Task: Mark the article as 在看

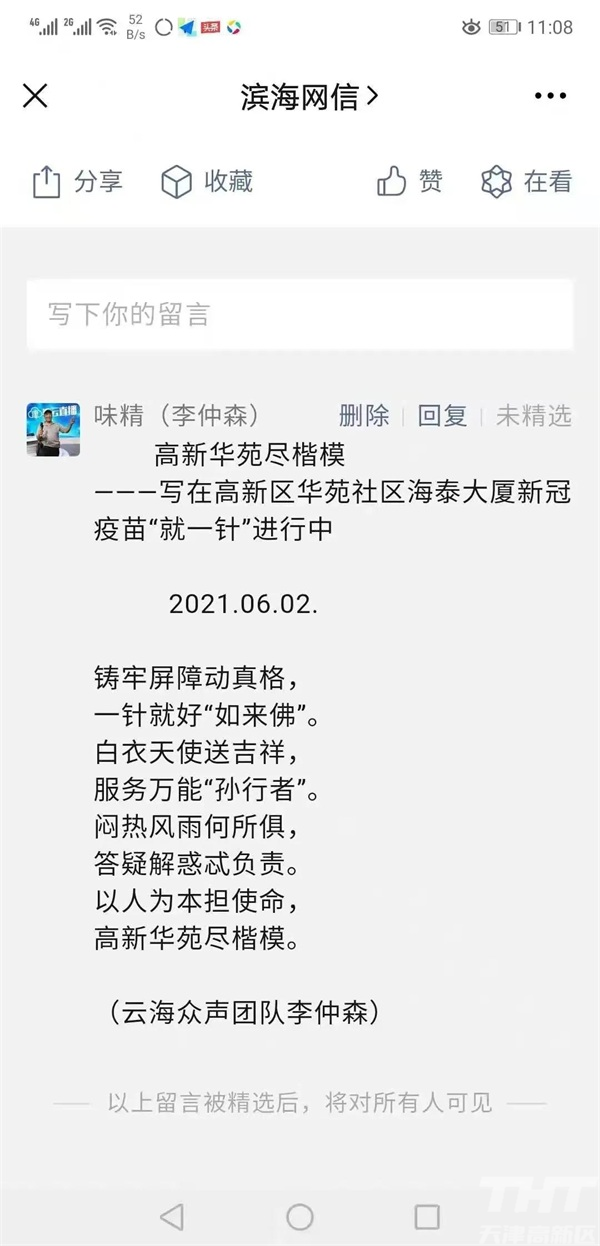Action: point(526,182)
